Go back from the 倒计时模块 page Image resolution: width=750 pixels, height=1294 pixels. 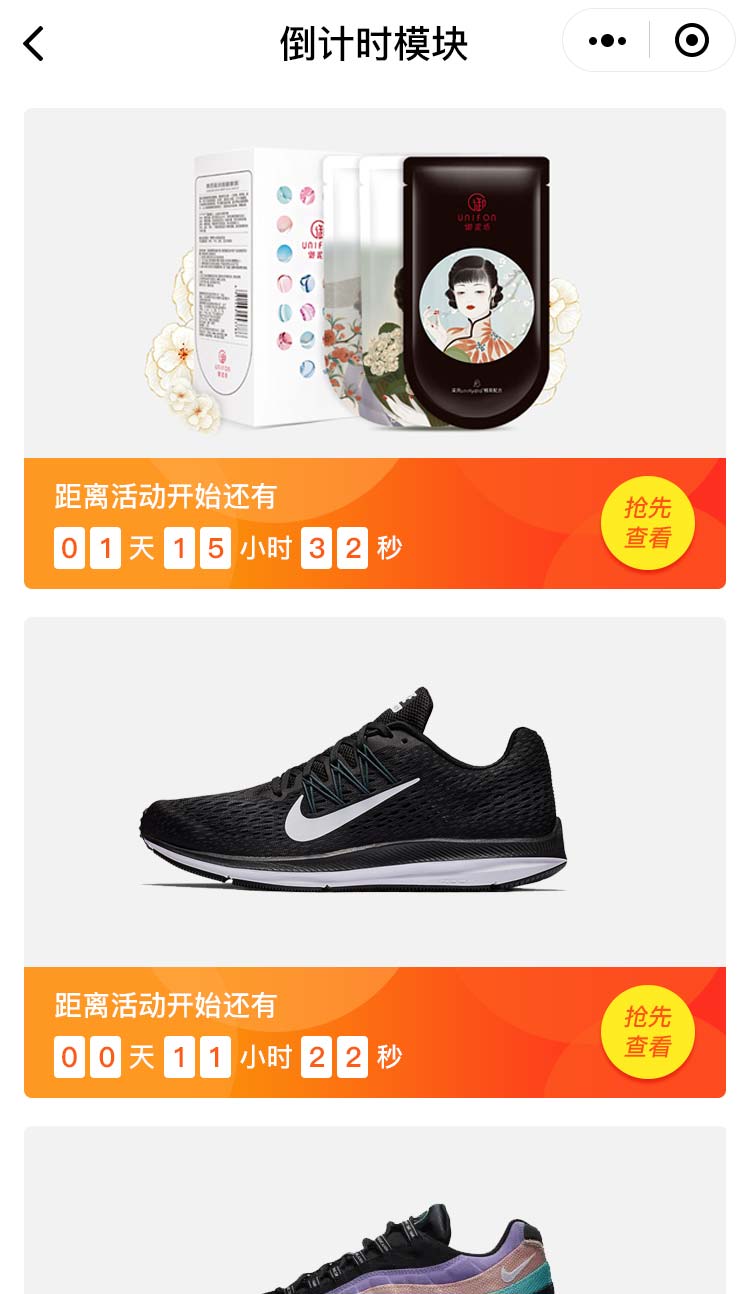coord(34,44)
